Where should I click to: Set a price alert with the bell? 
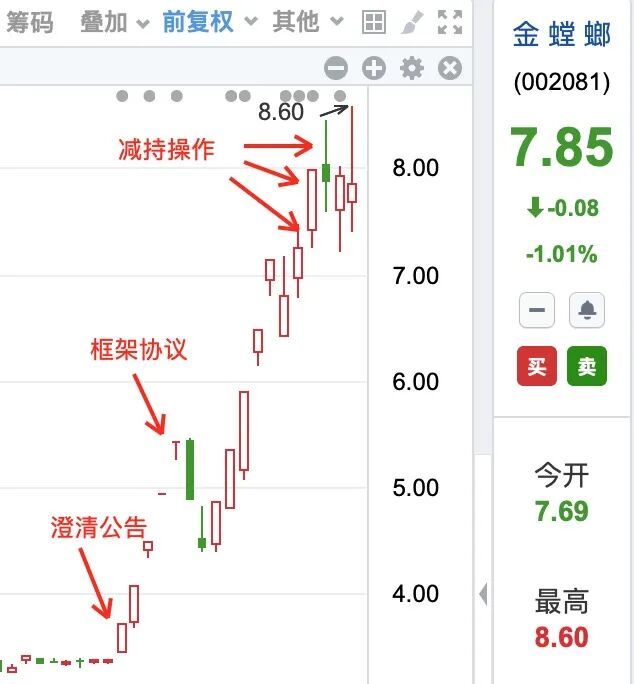point(587,310)
